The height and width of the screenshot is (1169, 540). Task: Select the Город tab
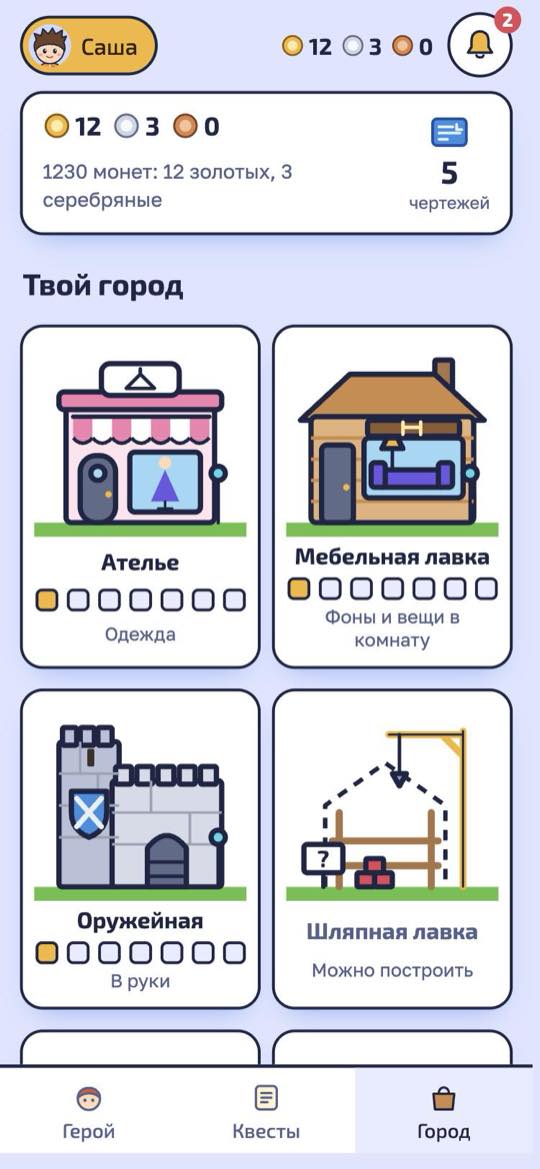coord(444,1114)
